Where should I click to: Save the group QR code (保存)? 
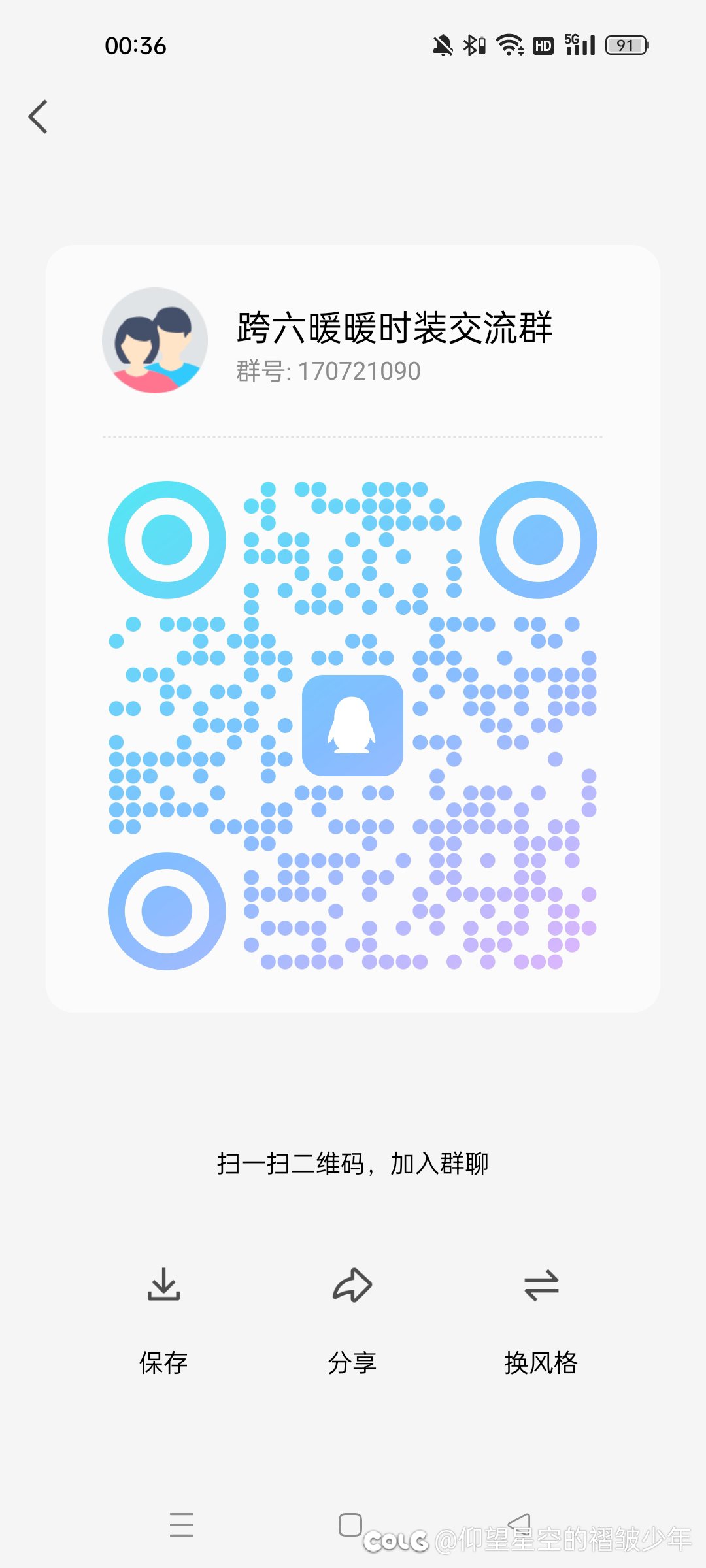coord(163,1321)
